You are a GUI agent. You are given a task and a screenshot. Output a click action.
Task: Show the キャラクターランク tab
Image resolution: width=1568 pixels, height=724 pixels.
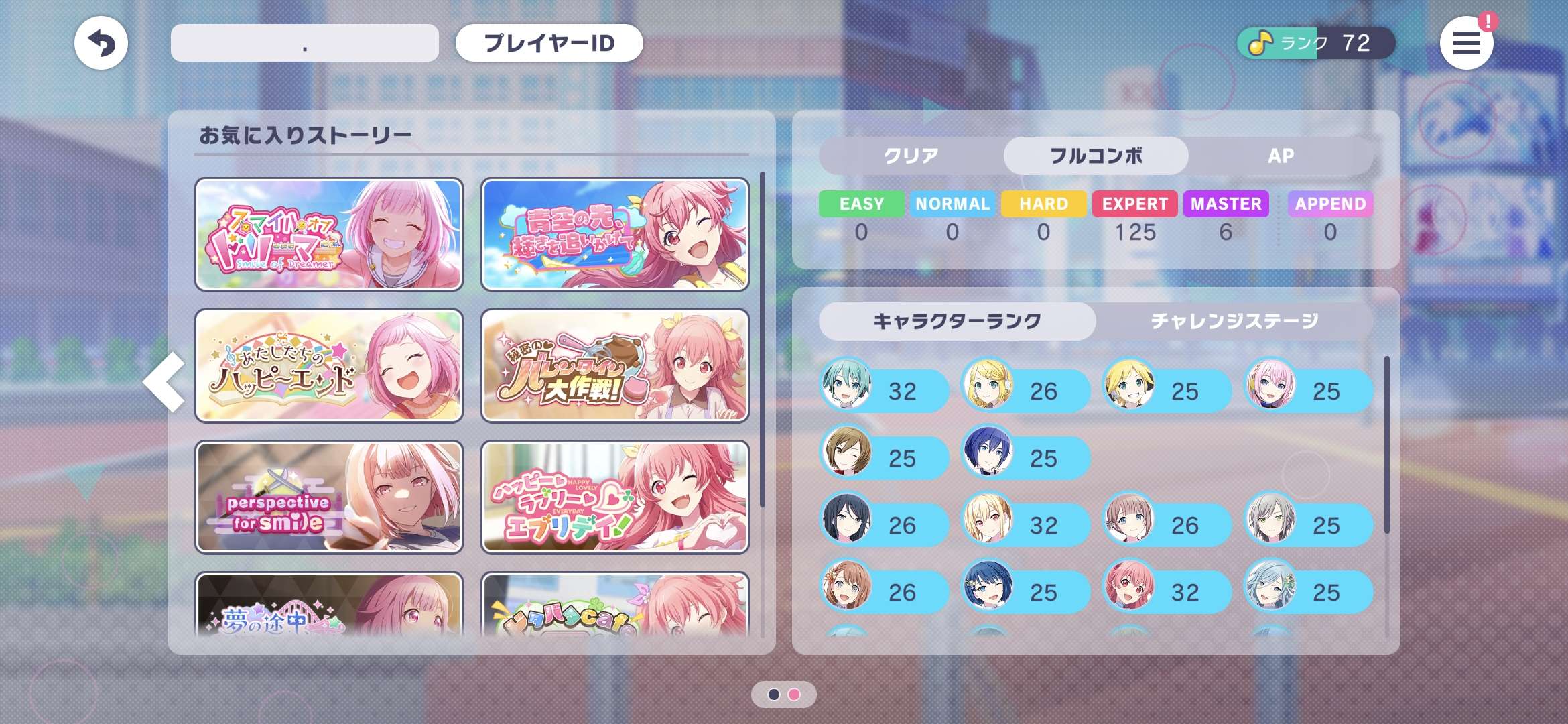tap(957, 322)
